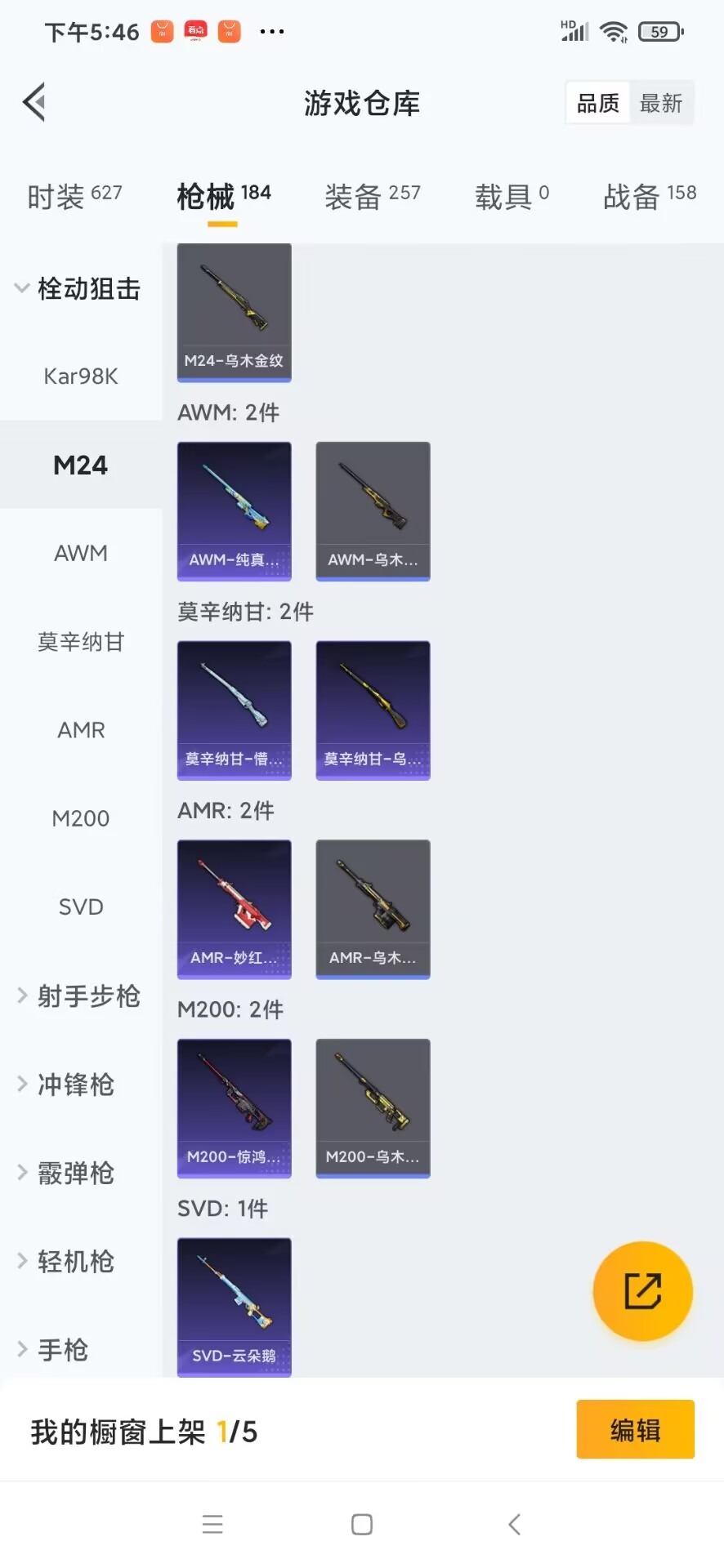
Task: Switch to the 战备 tab
Action: click(x=649, y=196)
